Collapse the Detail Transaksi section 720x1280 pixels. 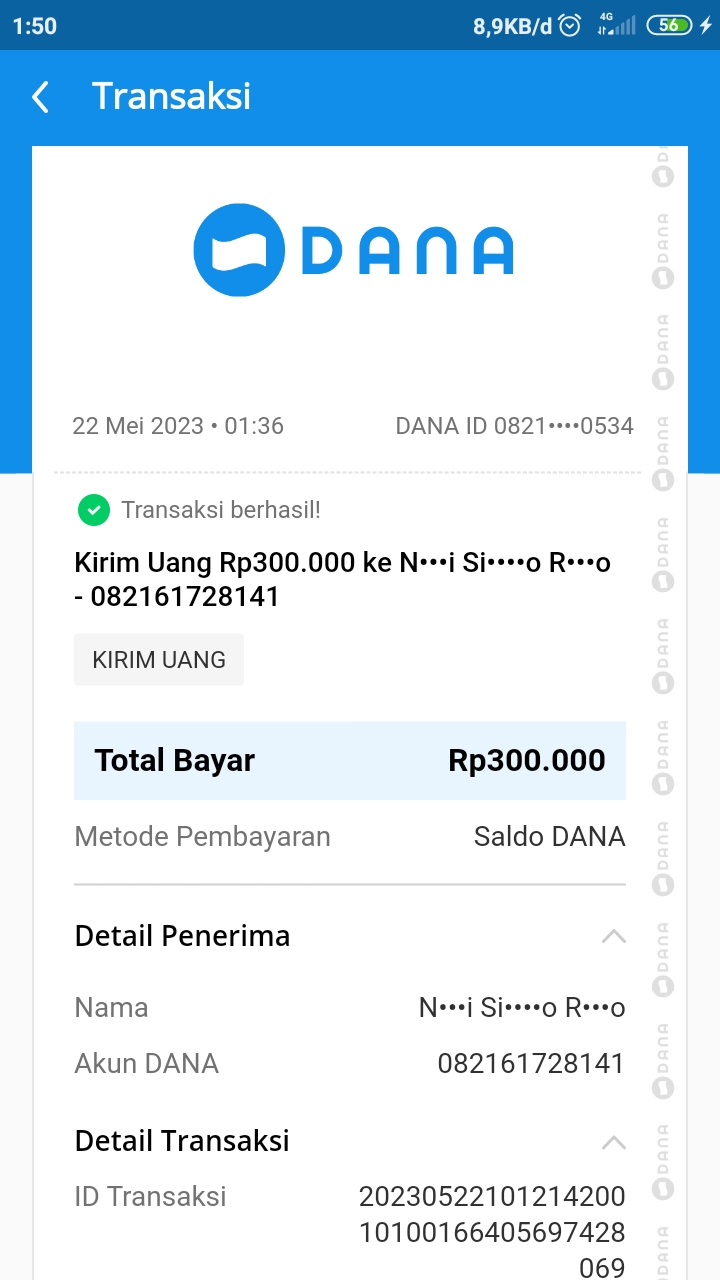(x=613, y=1142)
